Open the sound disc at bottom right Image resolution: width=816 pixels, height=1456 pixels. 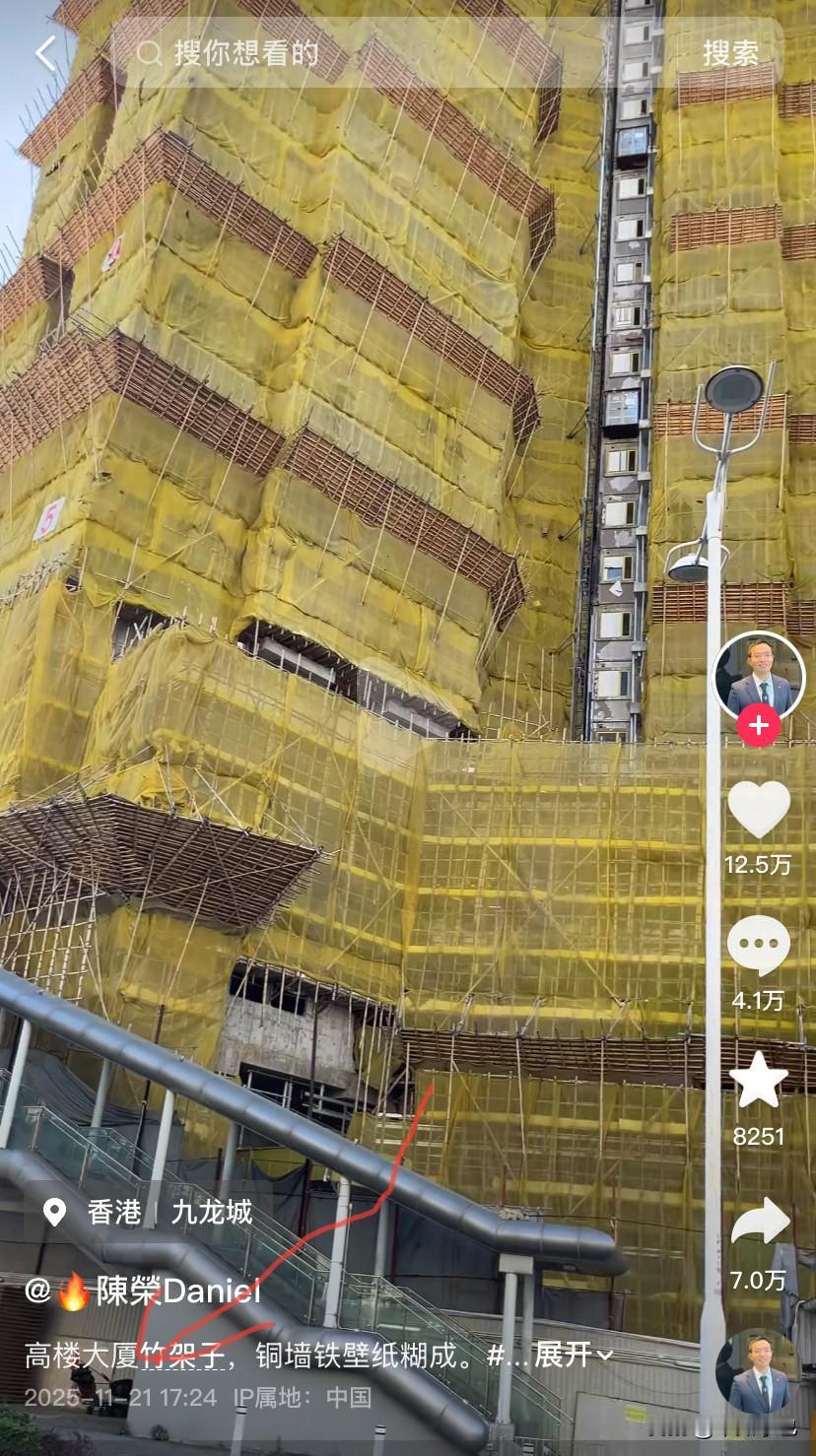[x=758, y=1372]
